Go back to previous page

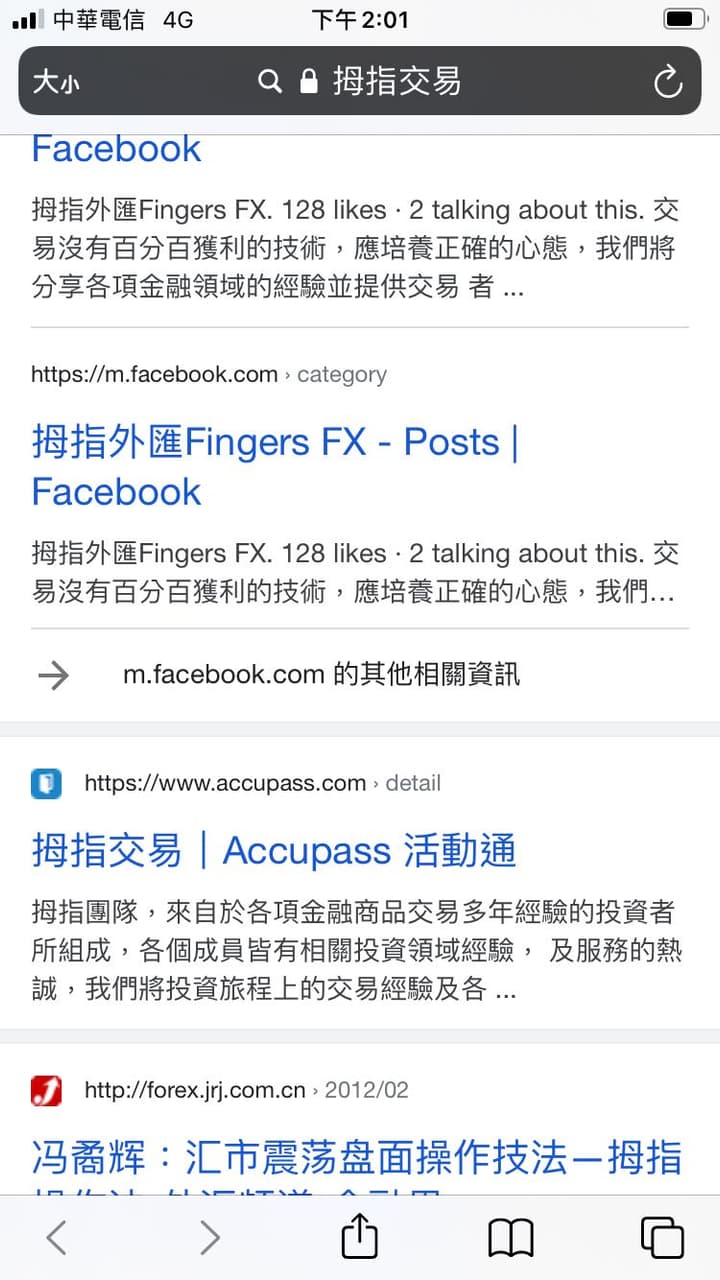[x=57, y=1238]
